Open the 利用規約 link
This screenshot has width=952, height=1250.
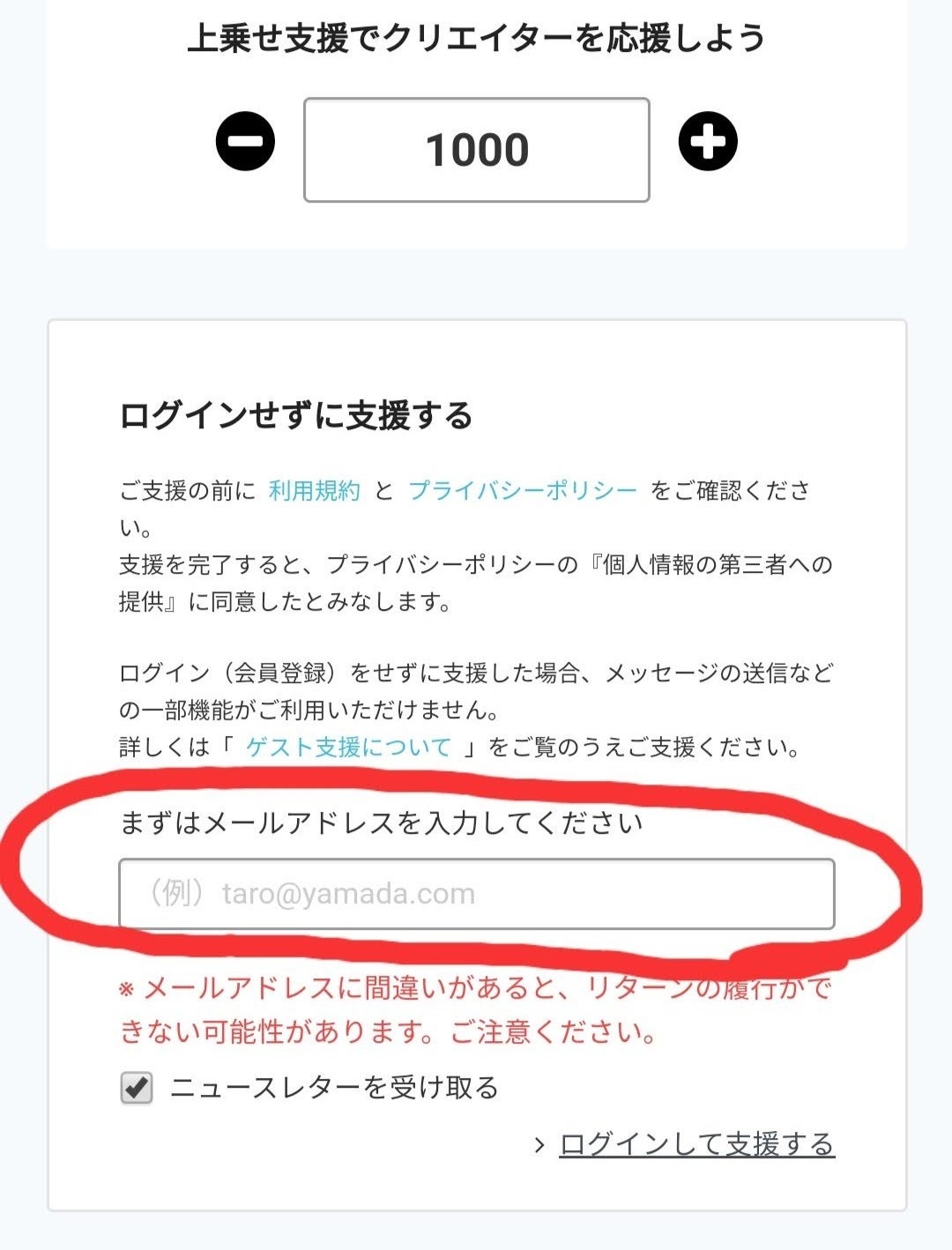click(315, 490)
